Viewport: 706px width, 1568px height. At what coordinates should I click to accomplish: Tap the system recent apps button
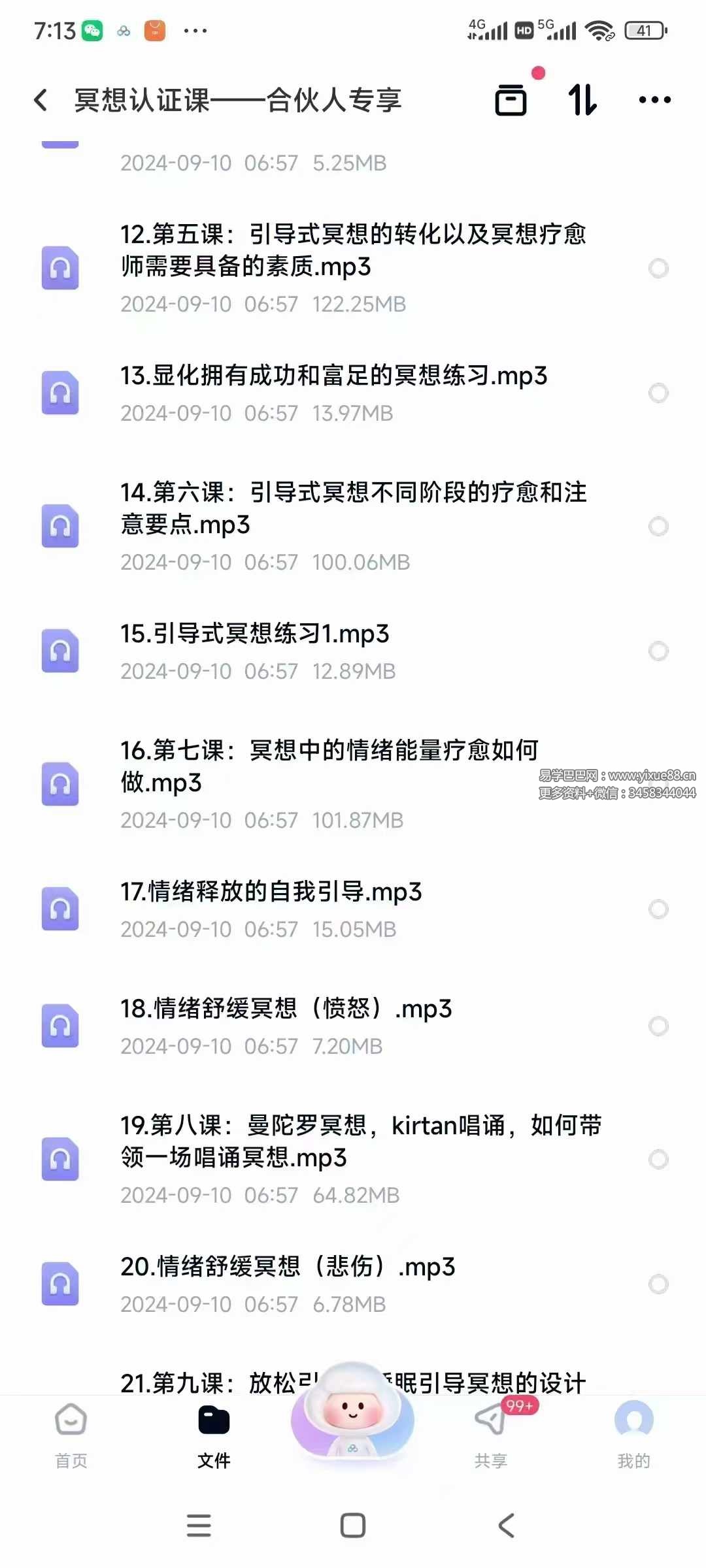coord(199,1526)
